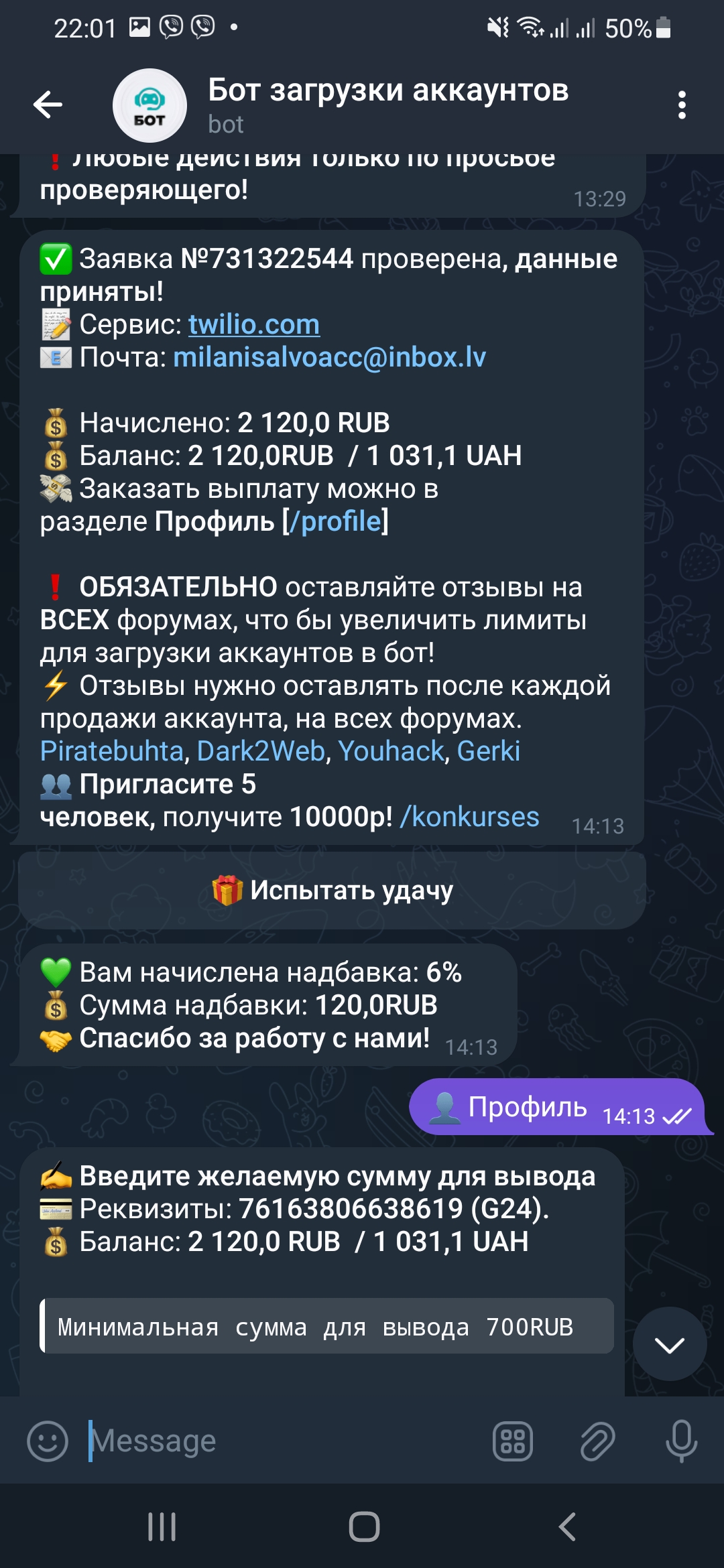
Task: Tap the Испытать удачу button
Action: 333,891
